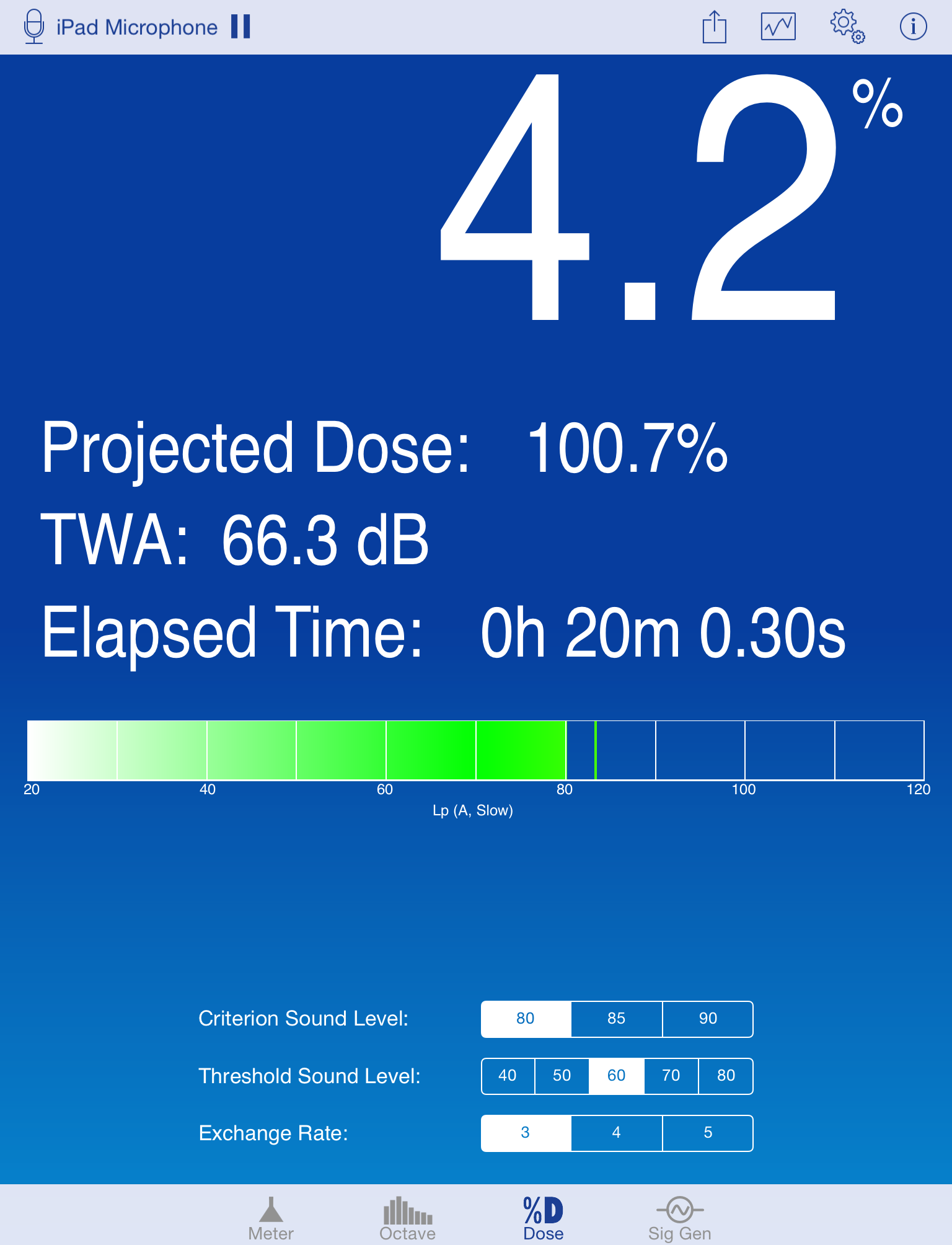Viewport: 952px width, 1245px height.
Task: Open the info button
Action: (x=912, y=27)
